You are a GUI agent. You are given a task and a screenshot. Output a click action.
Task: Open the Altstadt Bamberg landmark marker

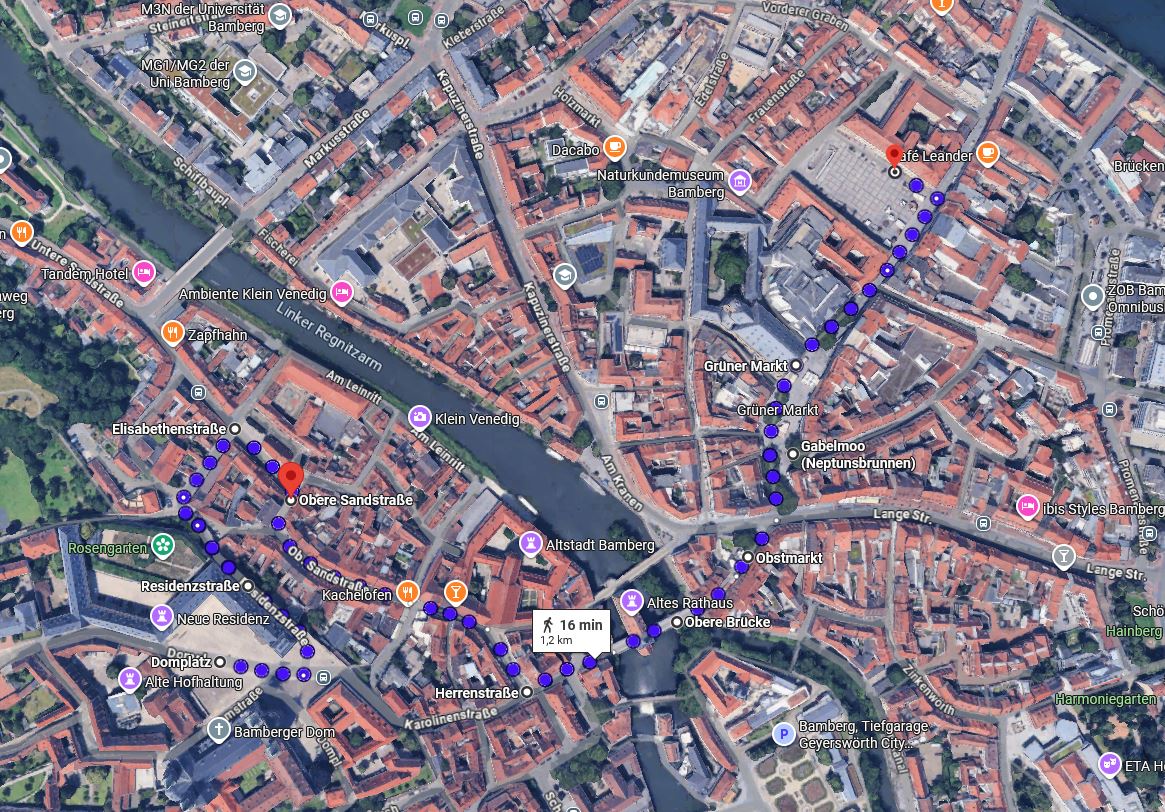click(529, 543)
